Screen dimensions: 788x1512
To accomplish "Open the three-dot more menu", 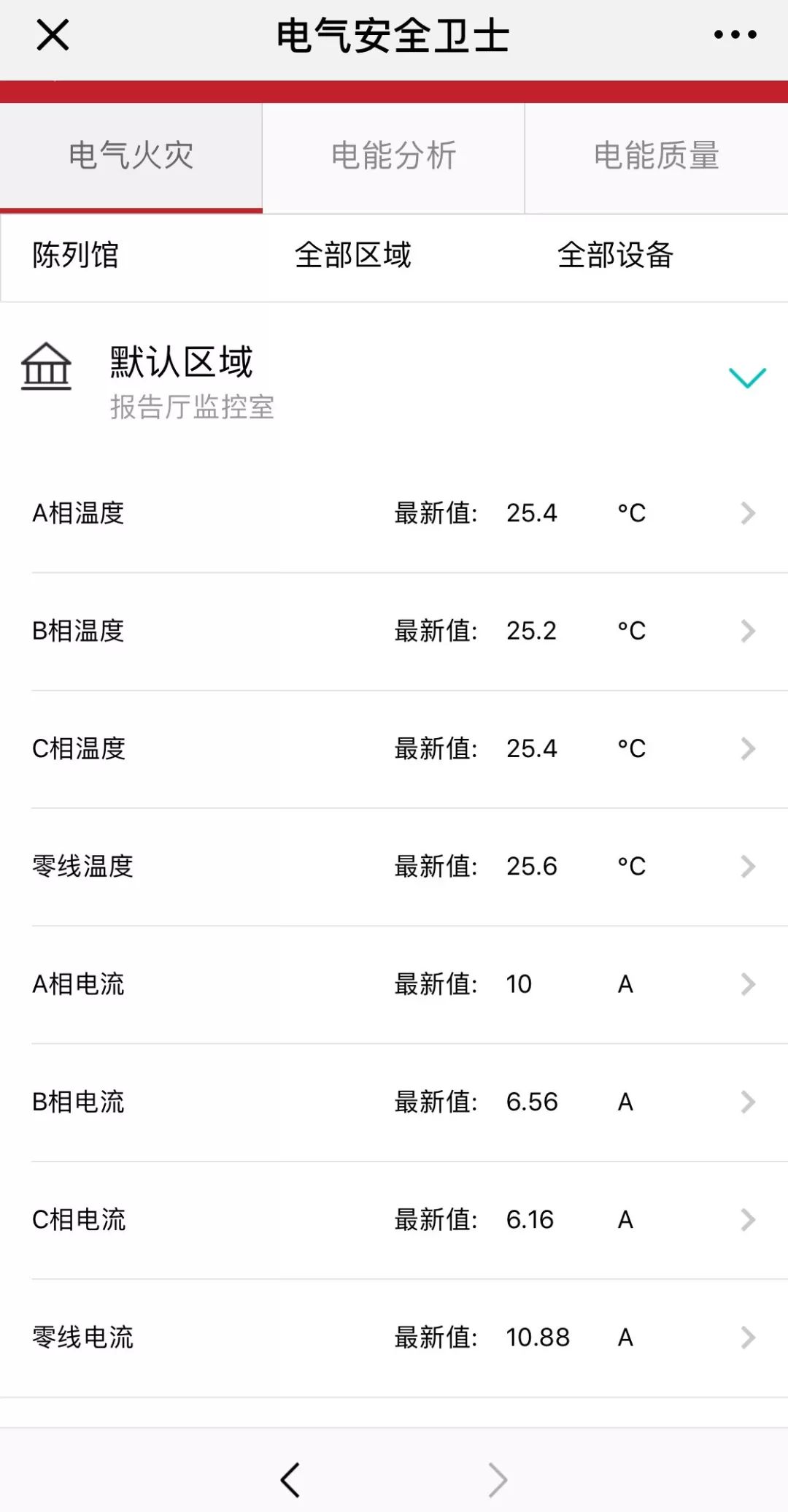I will pos(735,34).
